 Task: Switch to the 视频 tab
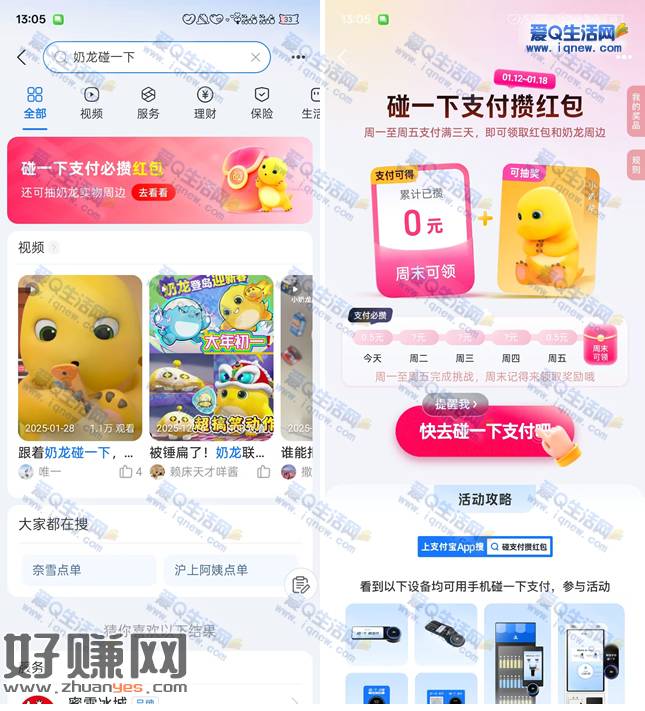[x=91, y=102]
